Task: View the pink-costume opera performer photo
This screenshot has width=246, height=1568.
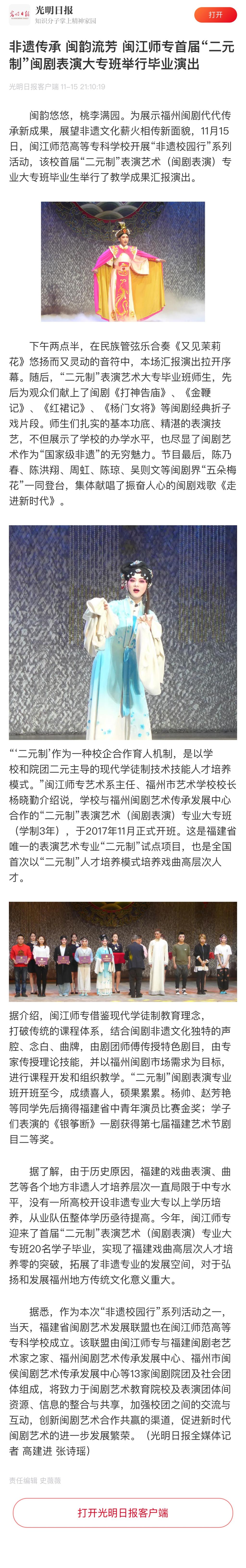Action: (123, 262)
